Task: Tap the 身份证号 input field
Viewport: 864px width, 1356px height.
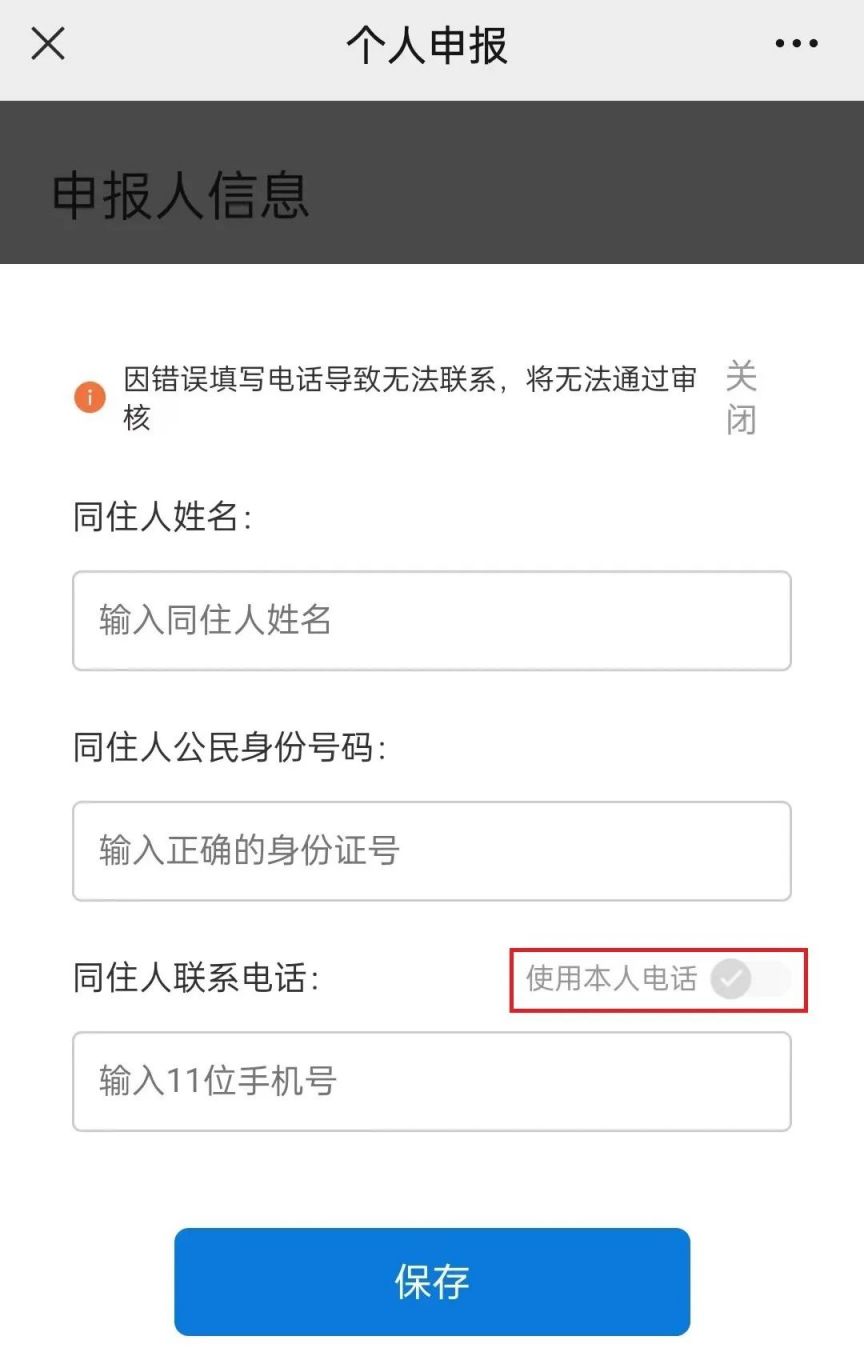Action: 432,851
